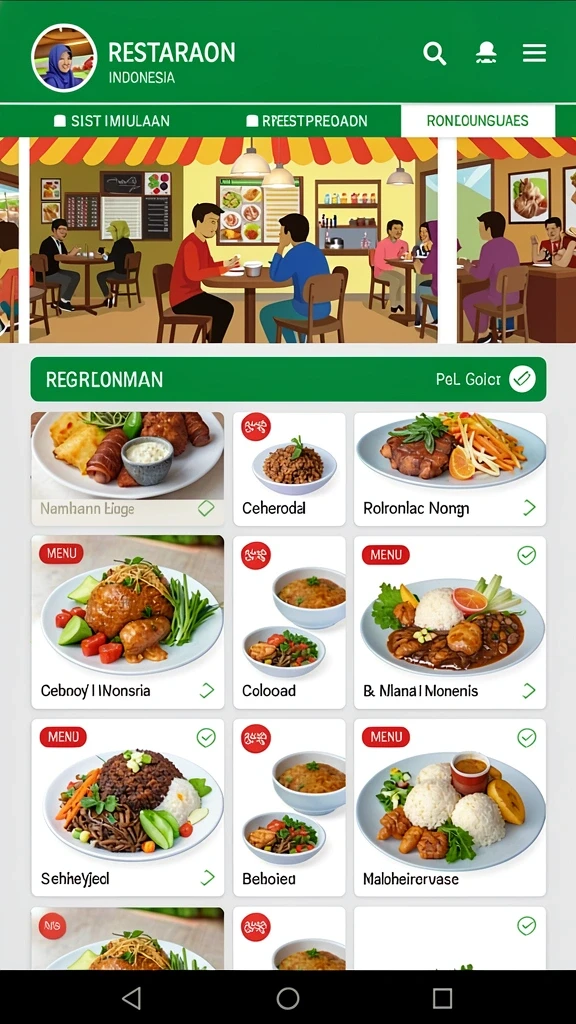Open the Sehheyjecl dish card
Viewport: 576px width, 1024px height.
pyautogui.click(x=127, y=807)
